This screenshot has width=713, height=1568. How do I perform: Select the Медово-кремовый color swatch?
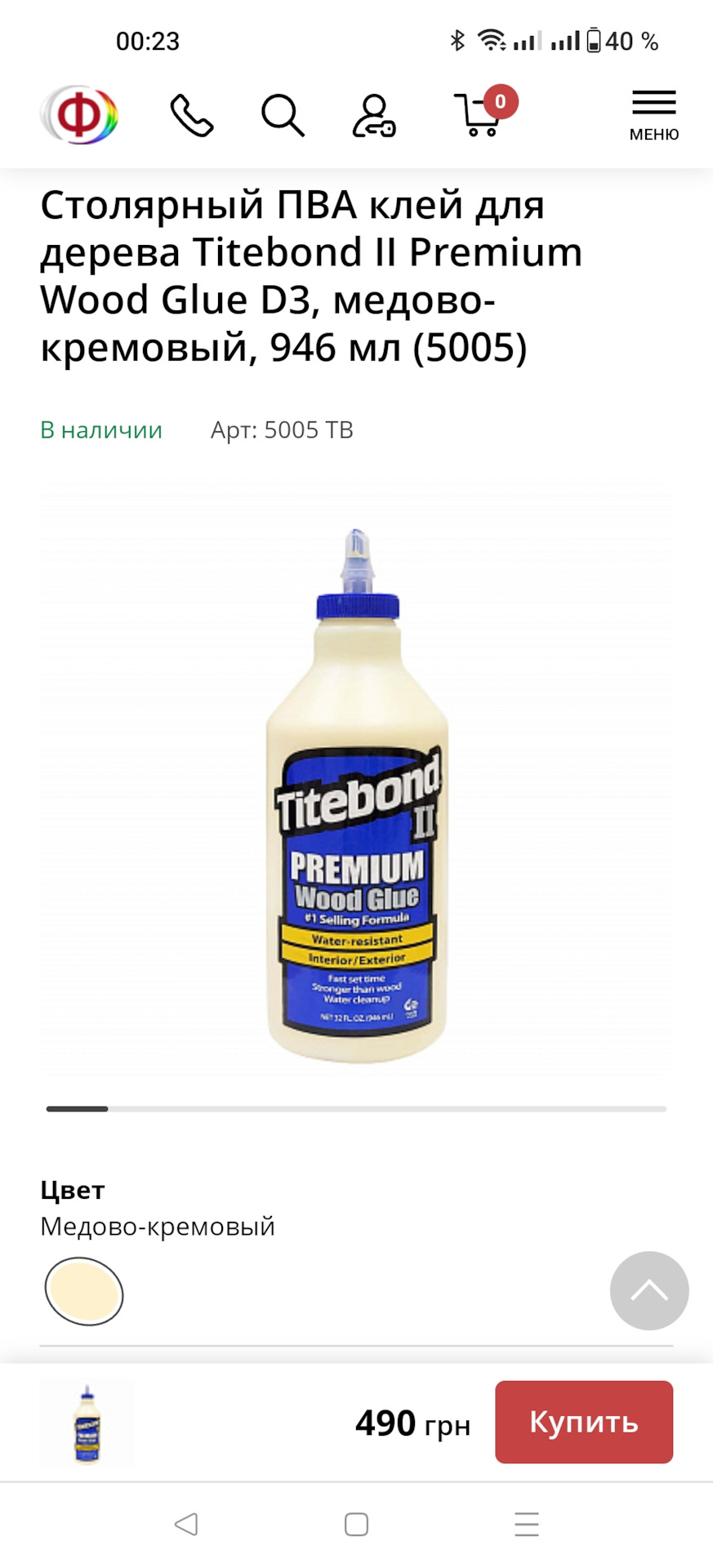pyautogui.click(x=84, y=1291)
